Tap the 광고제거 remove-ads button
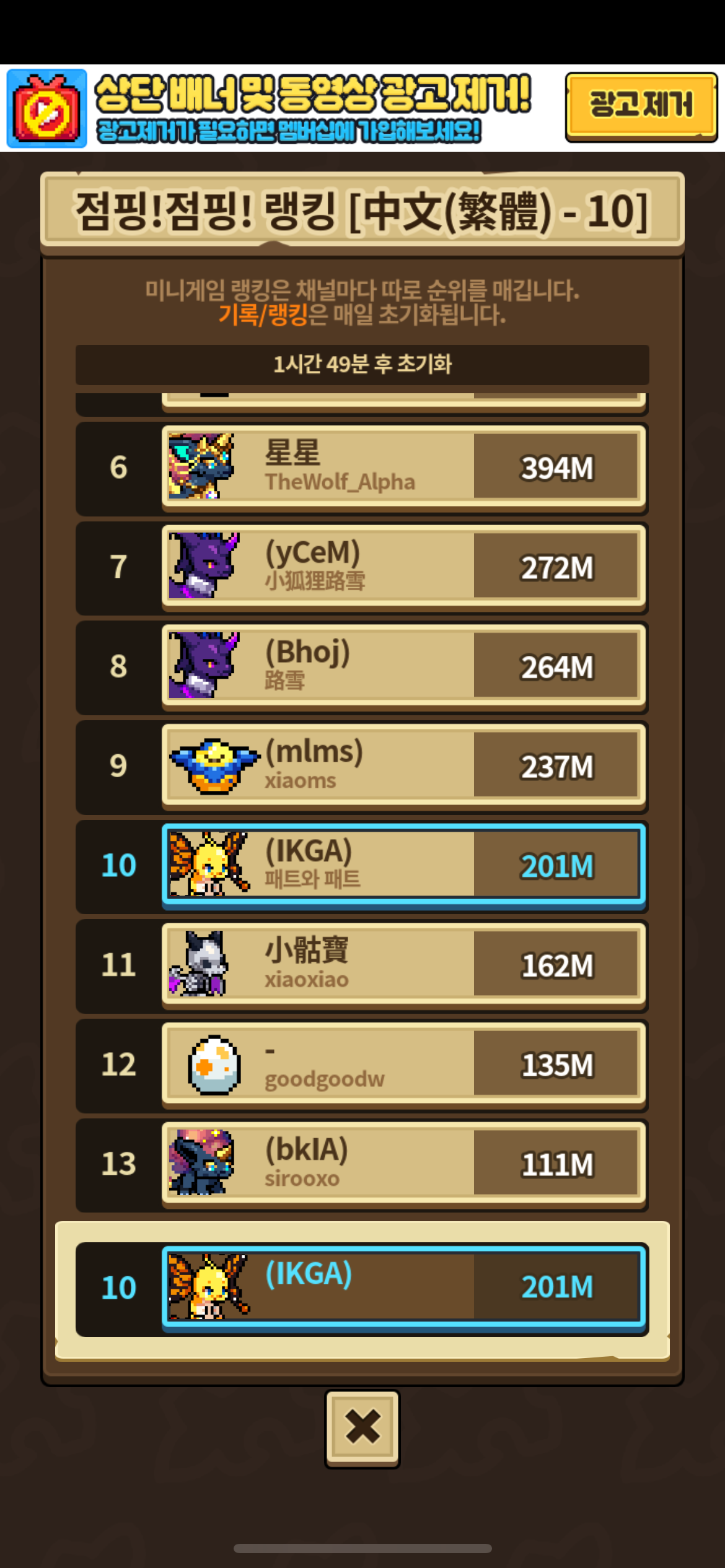The image size is (725, 1568). 641,107
